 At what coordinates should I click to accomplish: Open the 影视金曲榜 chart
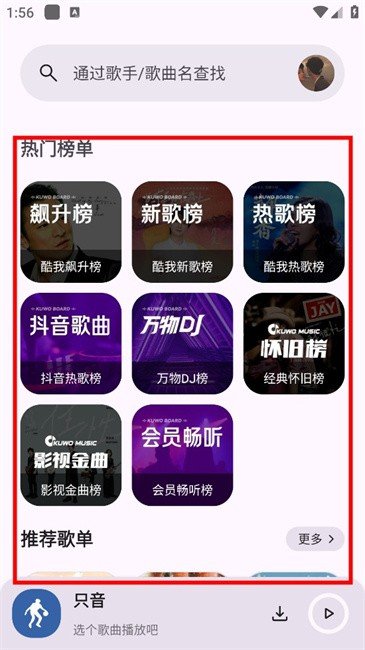tap(71, 455)
